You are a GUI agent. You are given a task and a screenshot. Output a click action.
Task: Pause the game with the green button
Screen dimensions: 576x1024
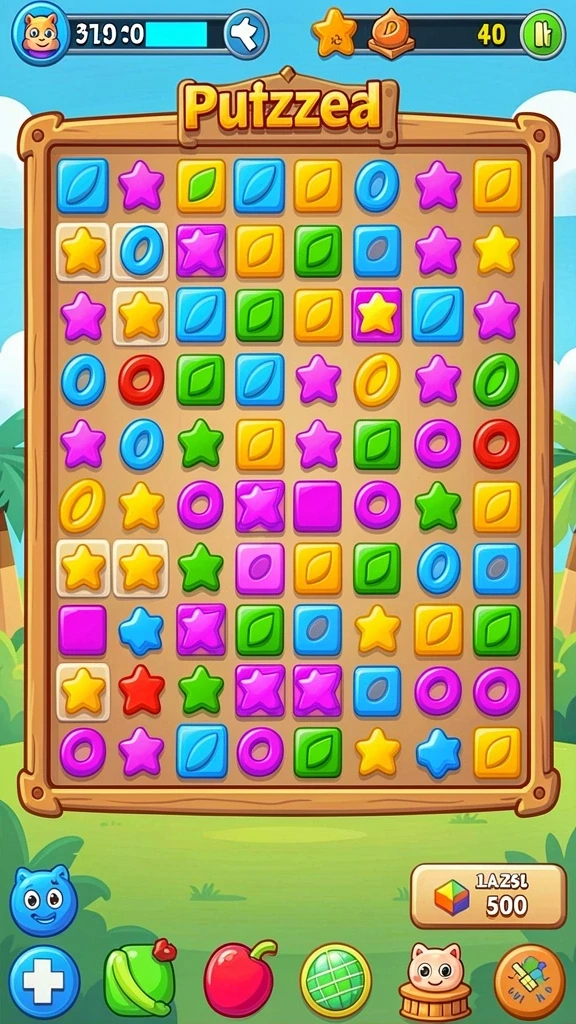tap(543, 35)
